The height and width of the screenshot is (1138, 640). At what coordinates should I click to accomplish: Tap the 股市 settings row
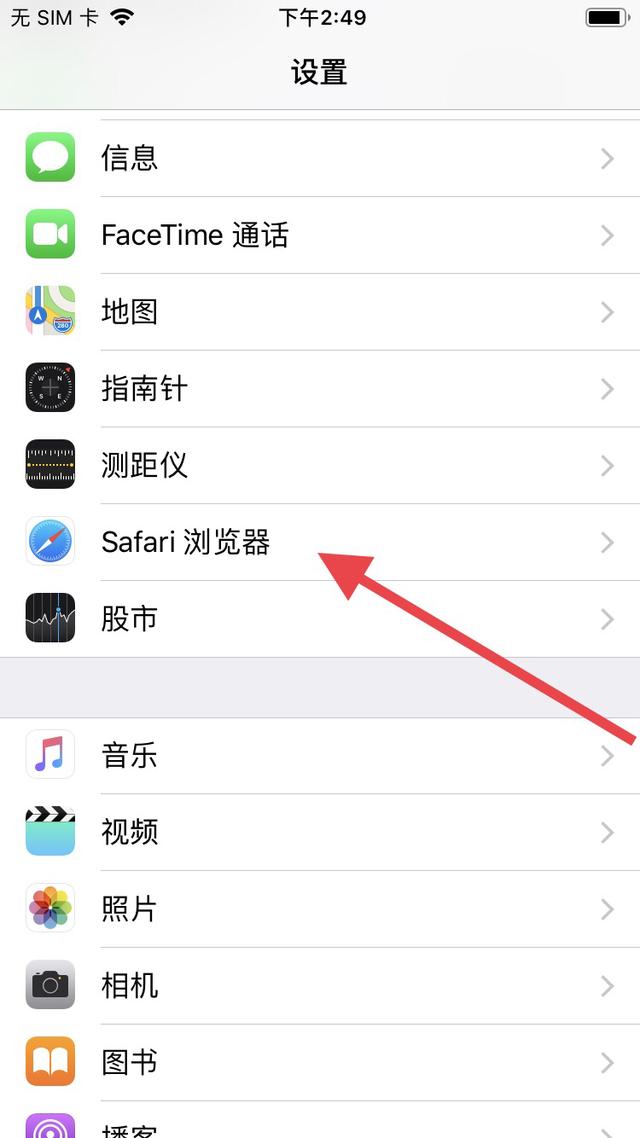320,619
